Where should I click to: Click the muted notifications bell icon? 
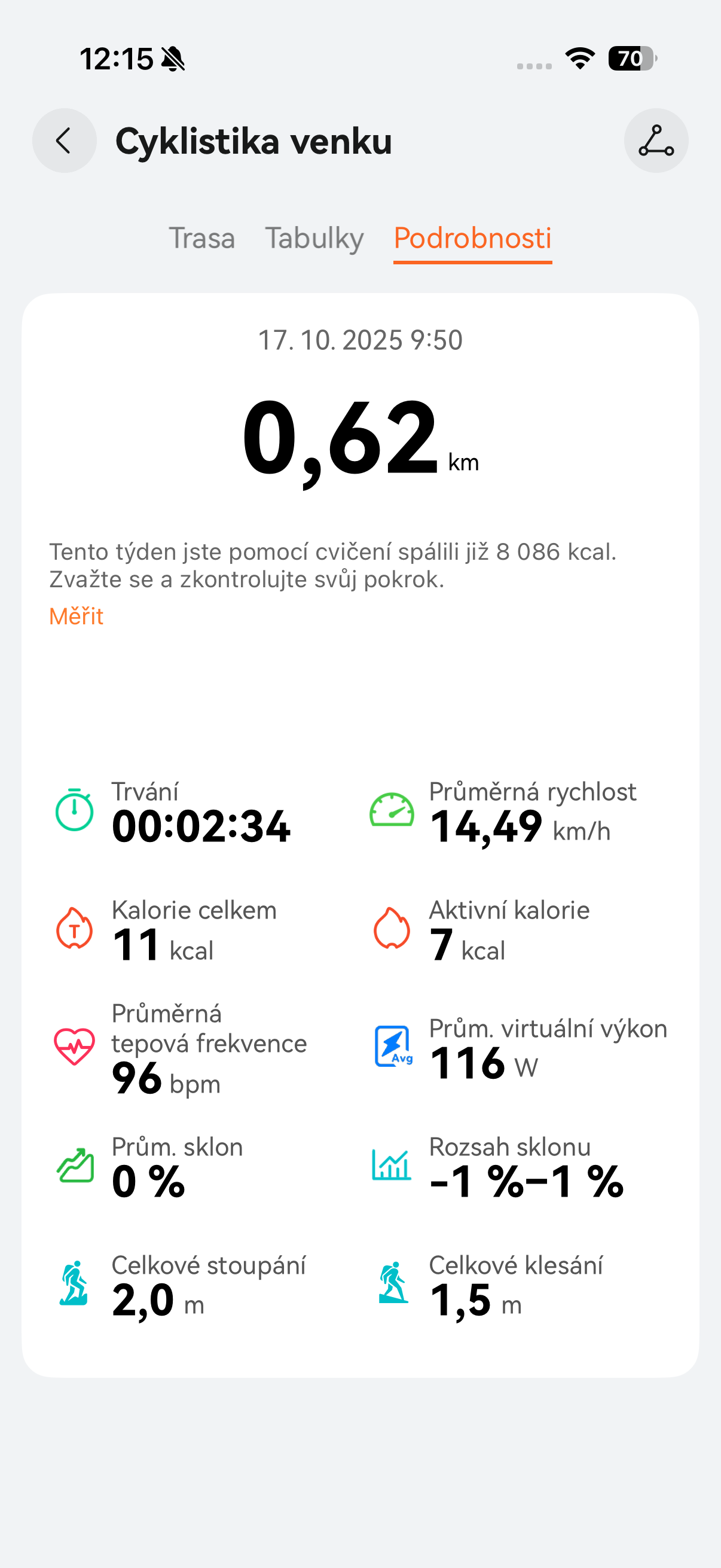coord(172,59)
